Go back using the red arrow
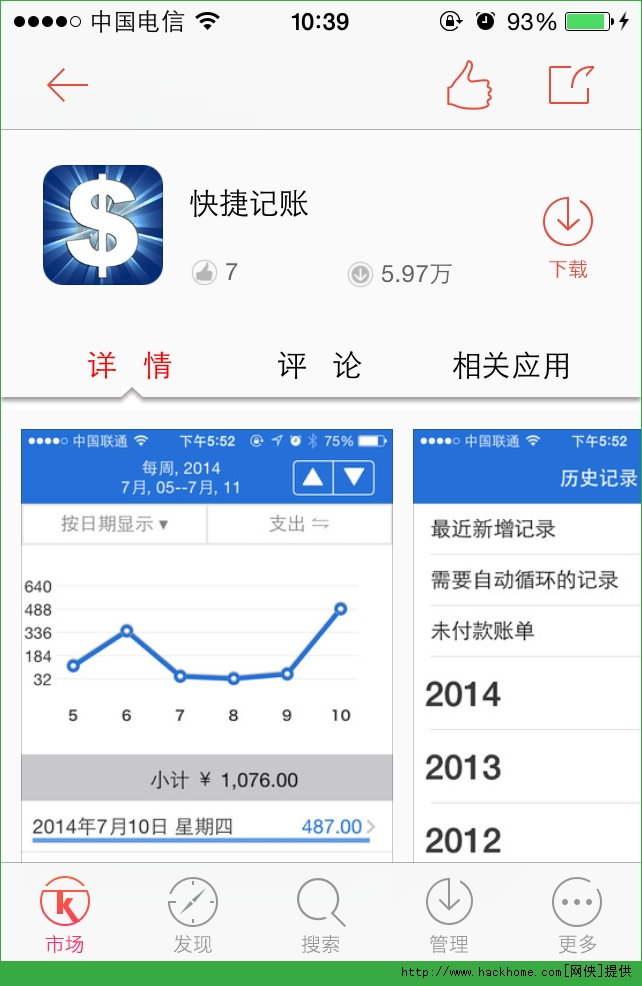Viewport: 642px width, 986px height. tap(68, 86)
